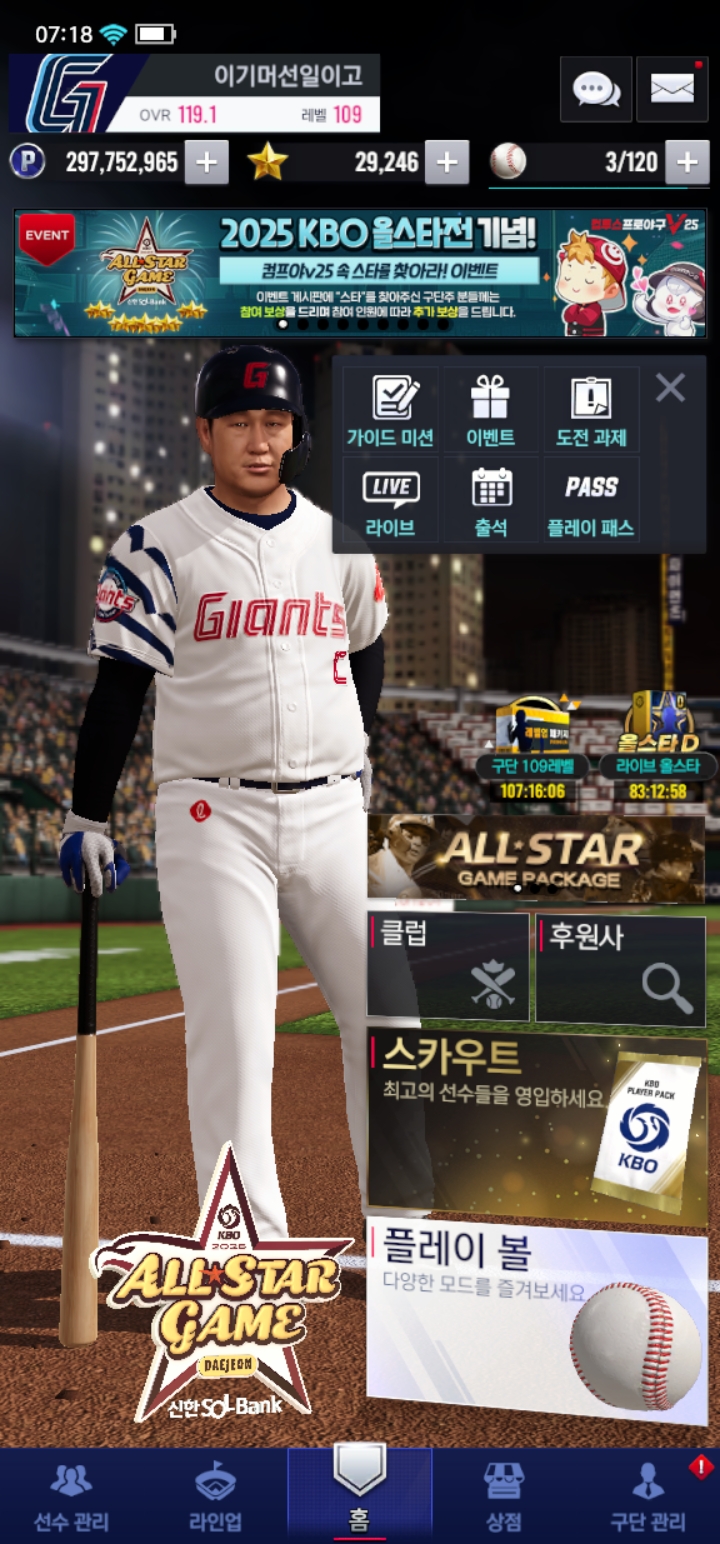The height and width of the screenshot is (1544, 720).
Task: Open 도전 과제 challenges
Action: coord(591,410)
